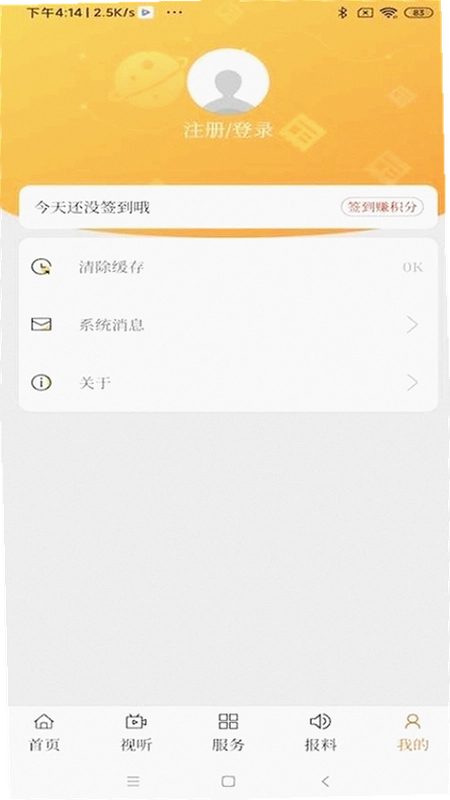Open the 服务 services tab
The height and width of the screenshot is (800, 450).
tap(228, 733)
